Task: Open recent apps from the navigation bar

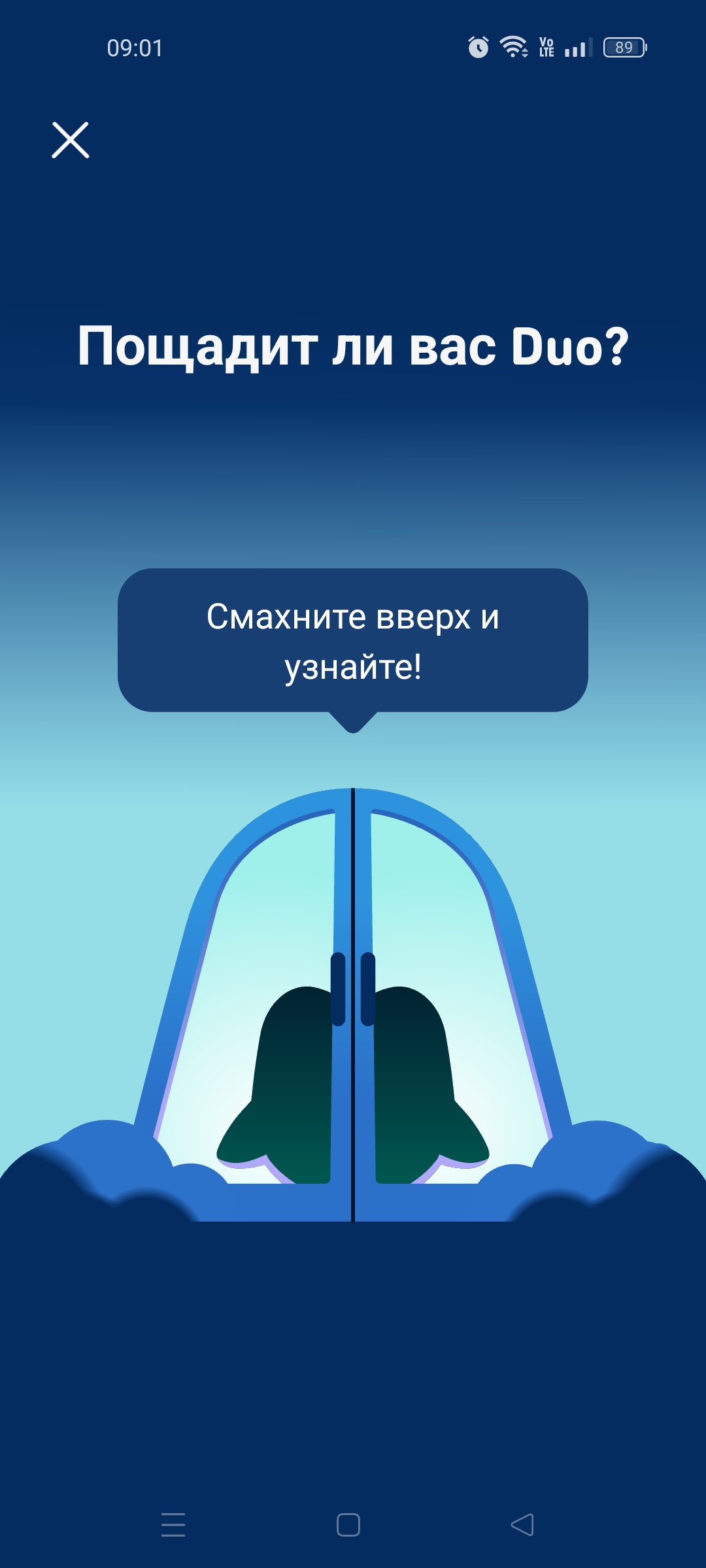Action: tap(173, 1525)
